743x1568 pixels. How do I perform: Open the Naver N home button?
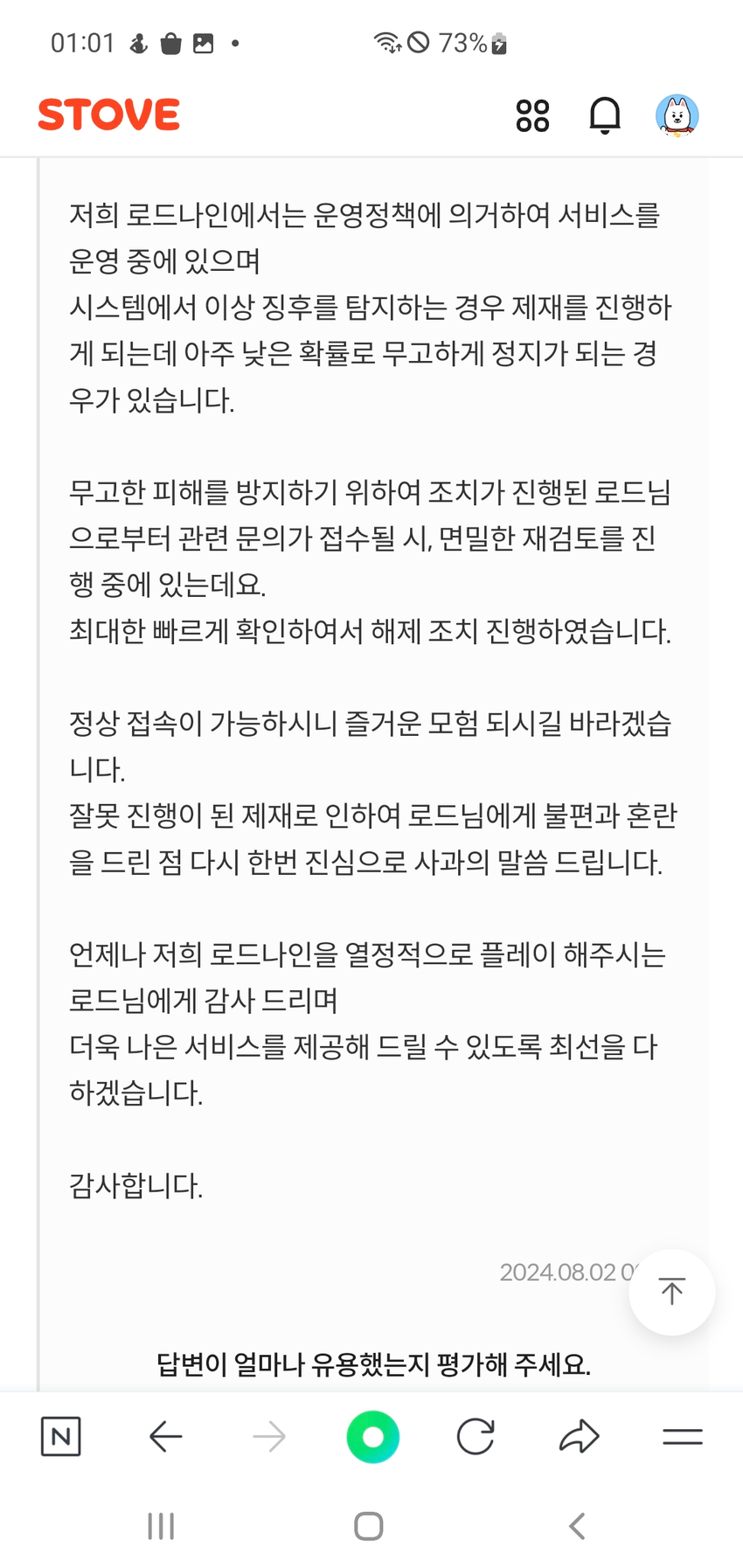point(61,1436)
